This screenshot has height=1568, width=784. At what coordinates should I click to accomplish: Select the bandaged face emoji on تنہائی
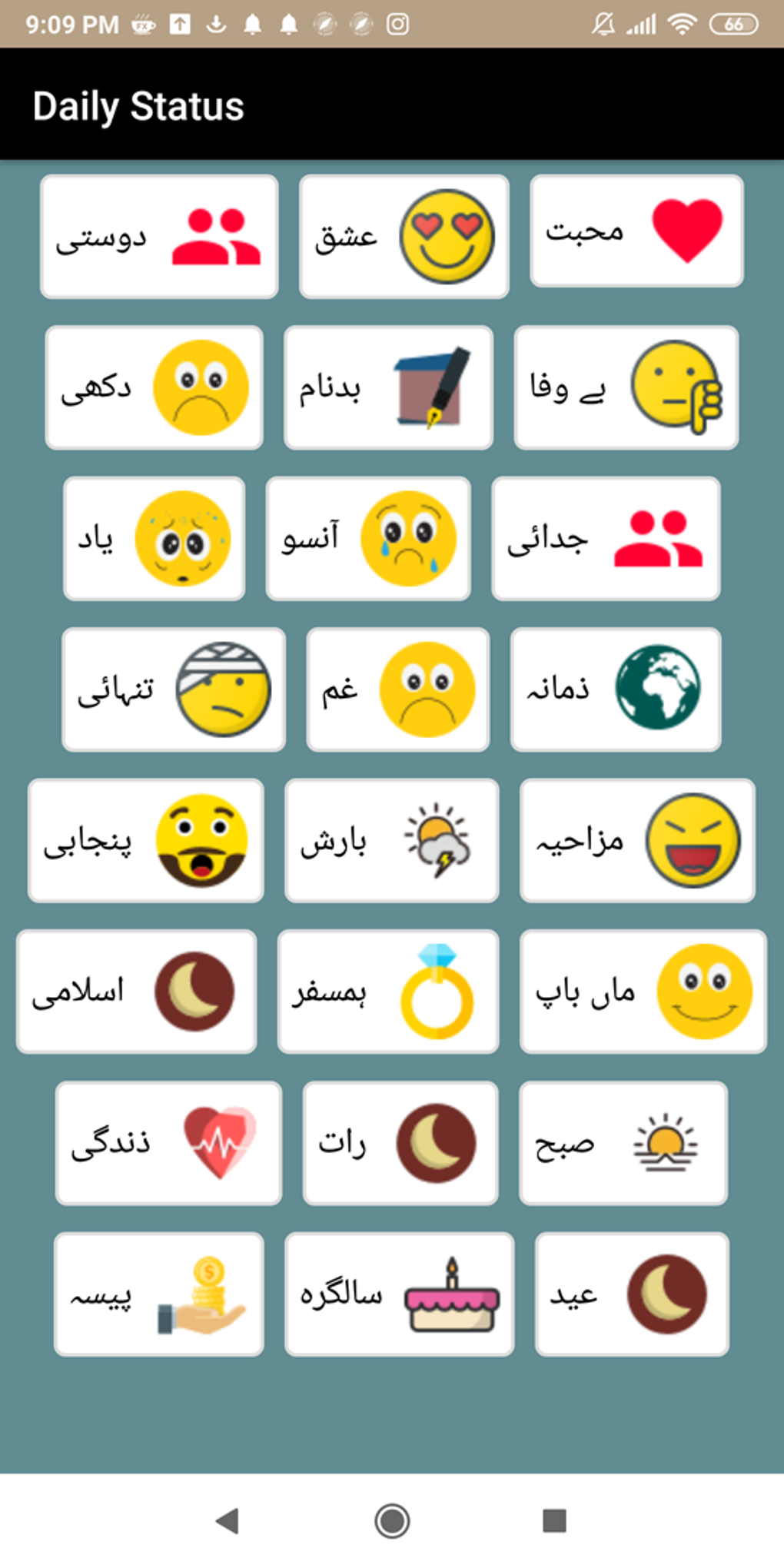point(221,688)
